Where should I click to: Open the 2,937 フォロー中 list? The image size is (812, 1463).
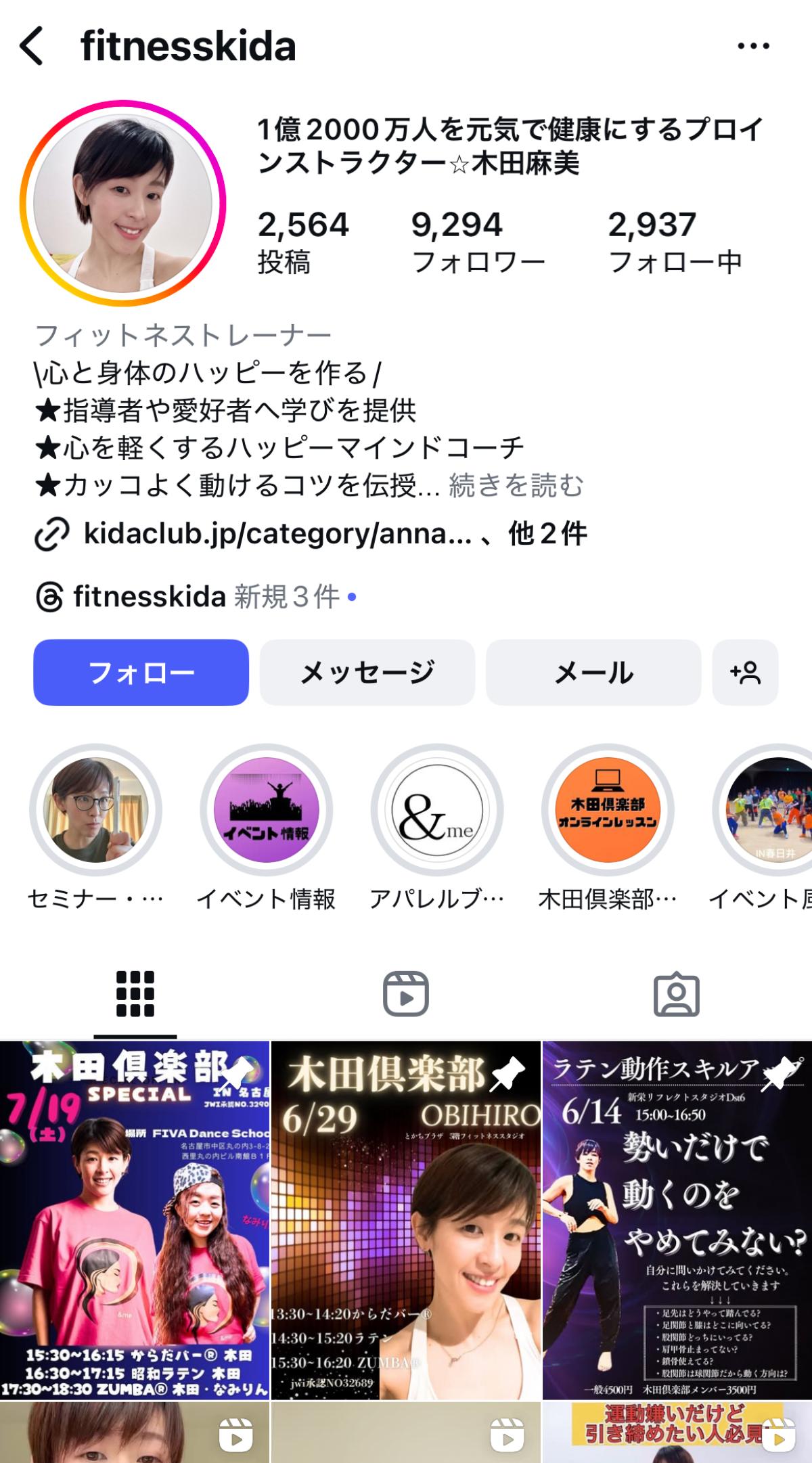point(675,243)
